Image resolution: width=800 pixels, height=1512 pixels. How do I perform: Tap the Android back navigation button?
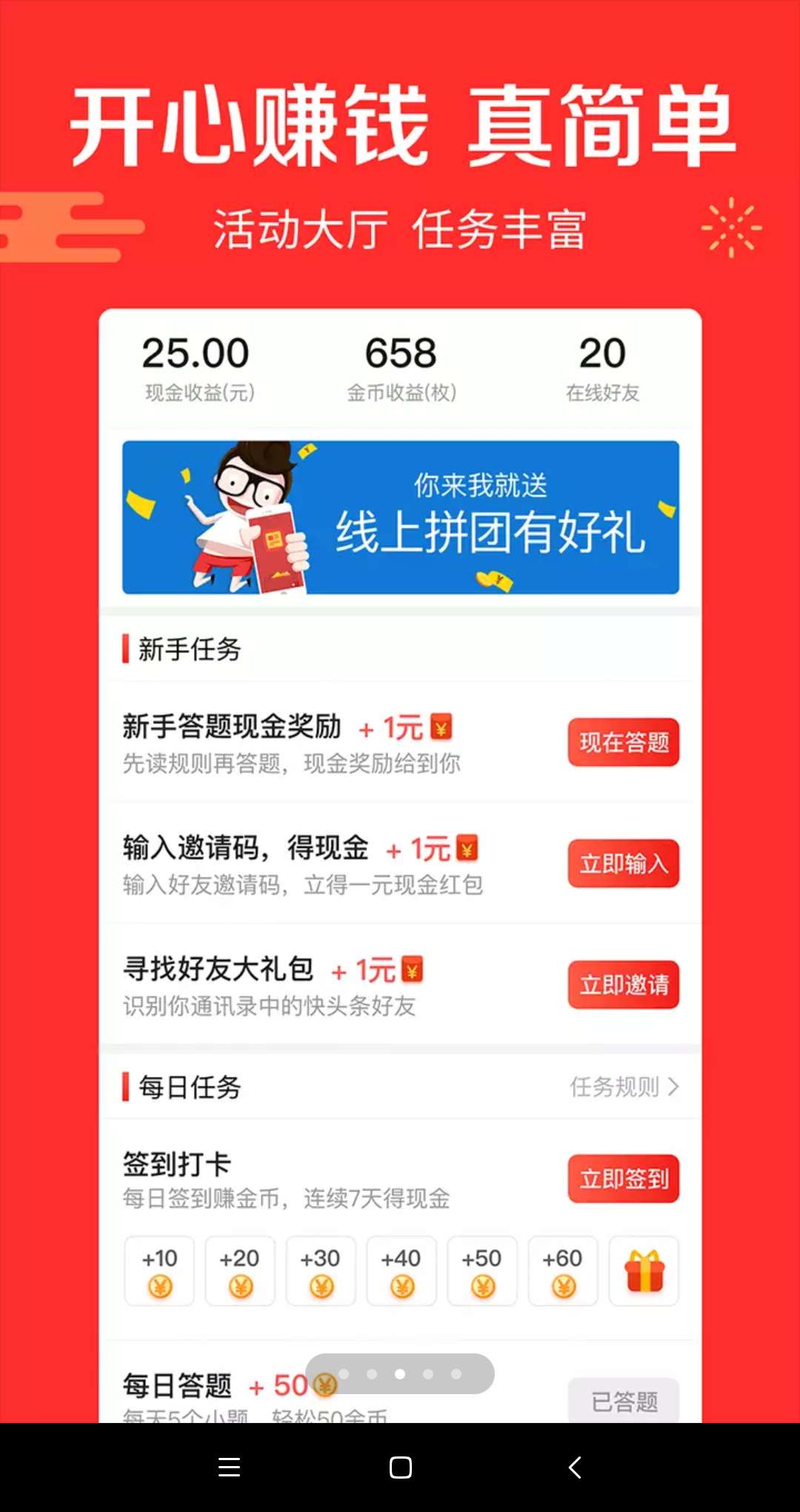coord(573,1467)
